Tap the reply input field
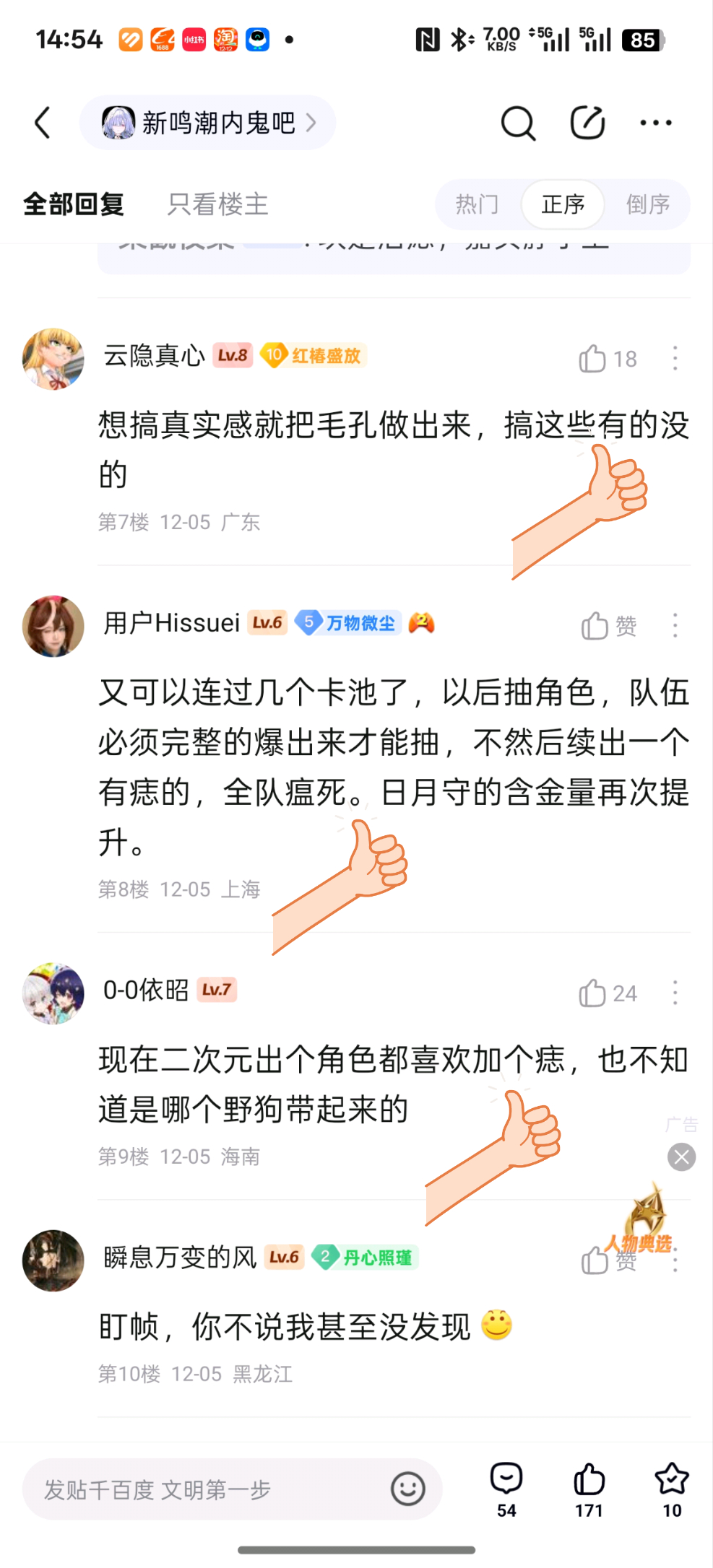Image resolution: width=713 pixels, height=1568 pixels. pyautogui.click(x=209, y=1489)
